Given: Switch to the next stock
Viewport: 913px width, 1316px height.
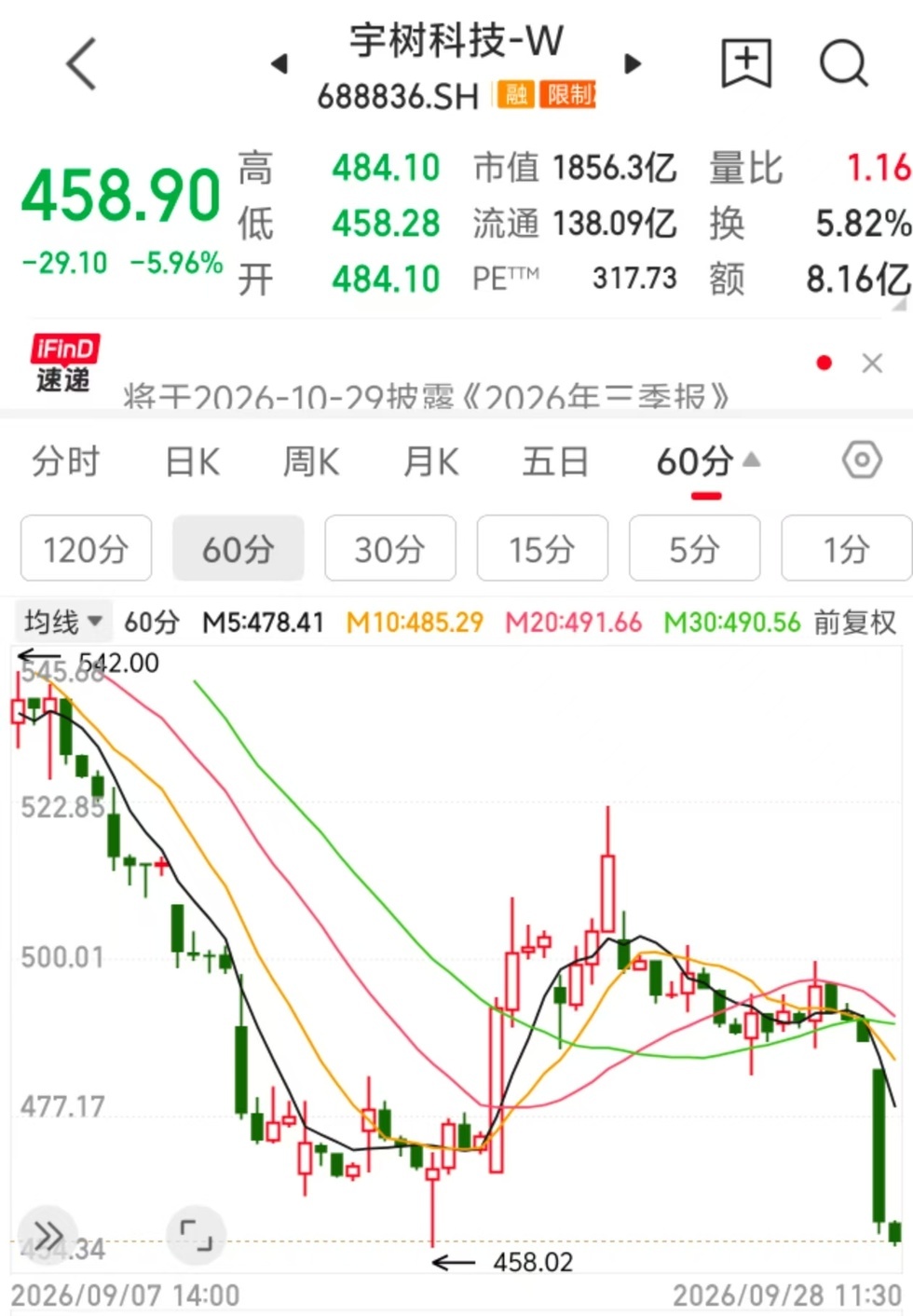Looking at the screenshot, I should click(x=633, y=63).
